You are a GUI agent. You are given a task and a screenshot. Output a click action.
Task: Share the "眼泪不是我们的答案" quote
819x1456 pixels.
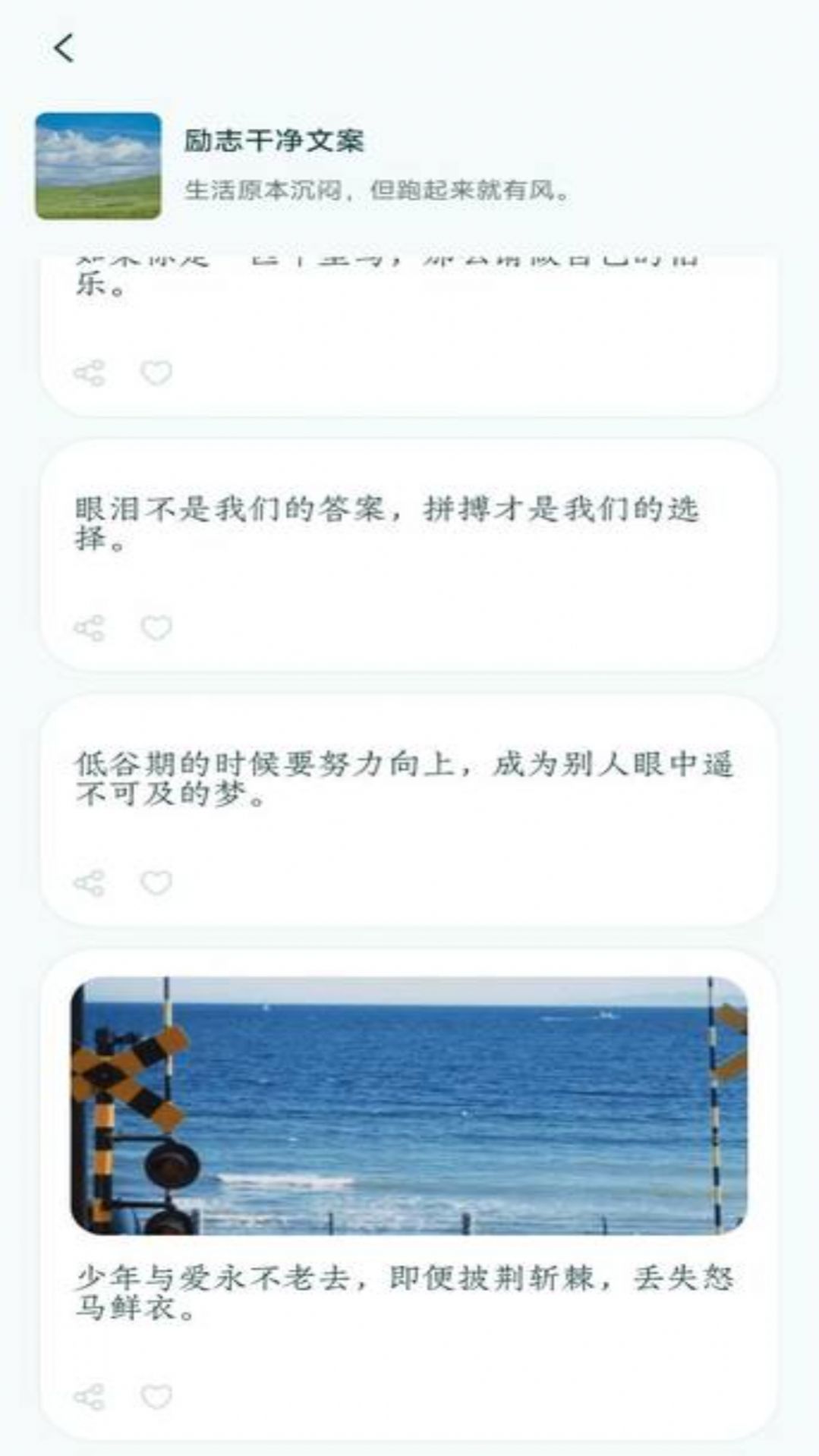[88, 627]
